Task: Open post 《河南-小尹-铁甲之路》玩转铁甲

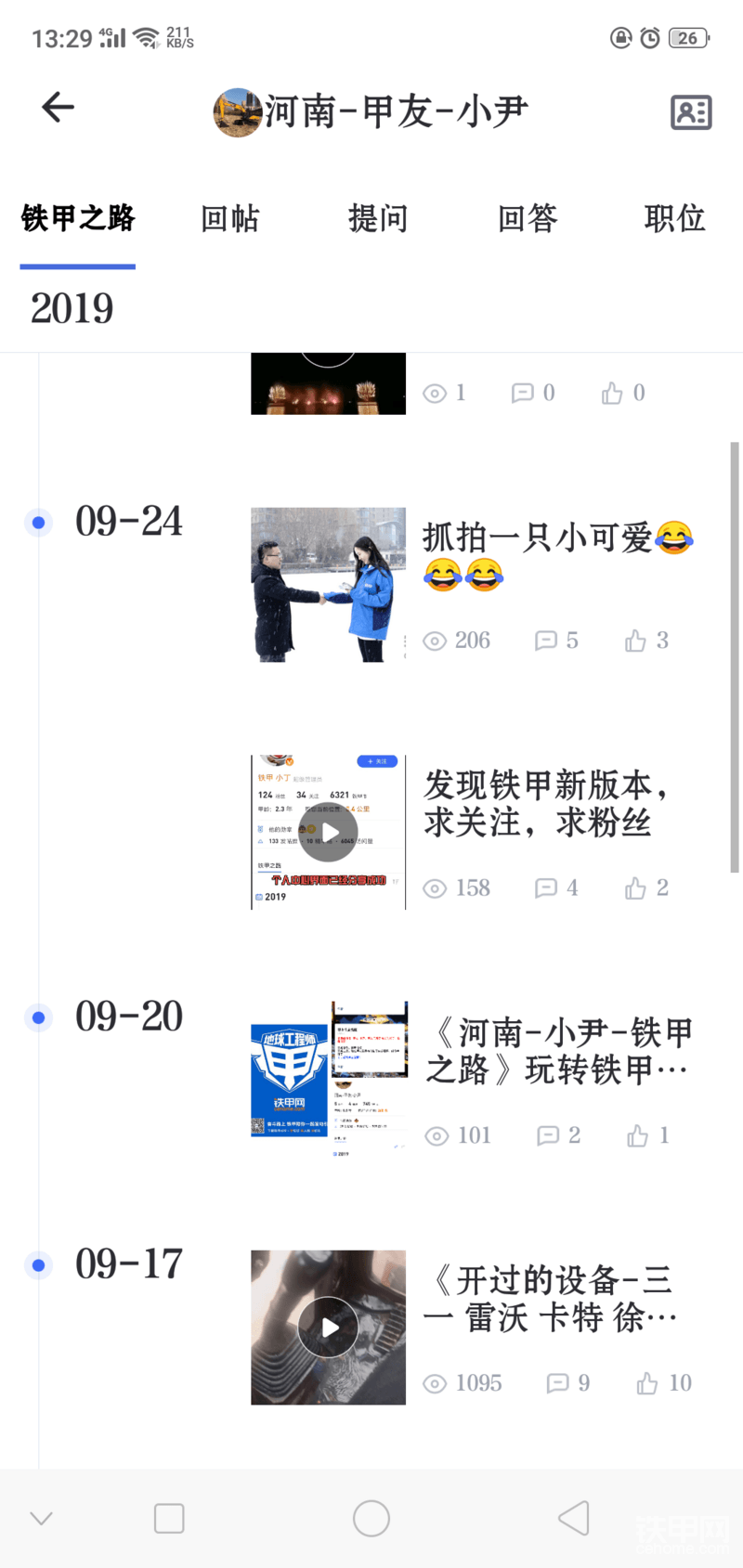Action: click(557, 1051)
